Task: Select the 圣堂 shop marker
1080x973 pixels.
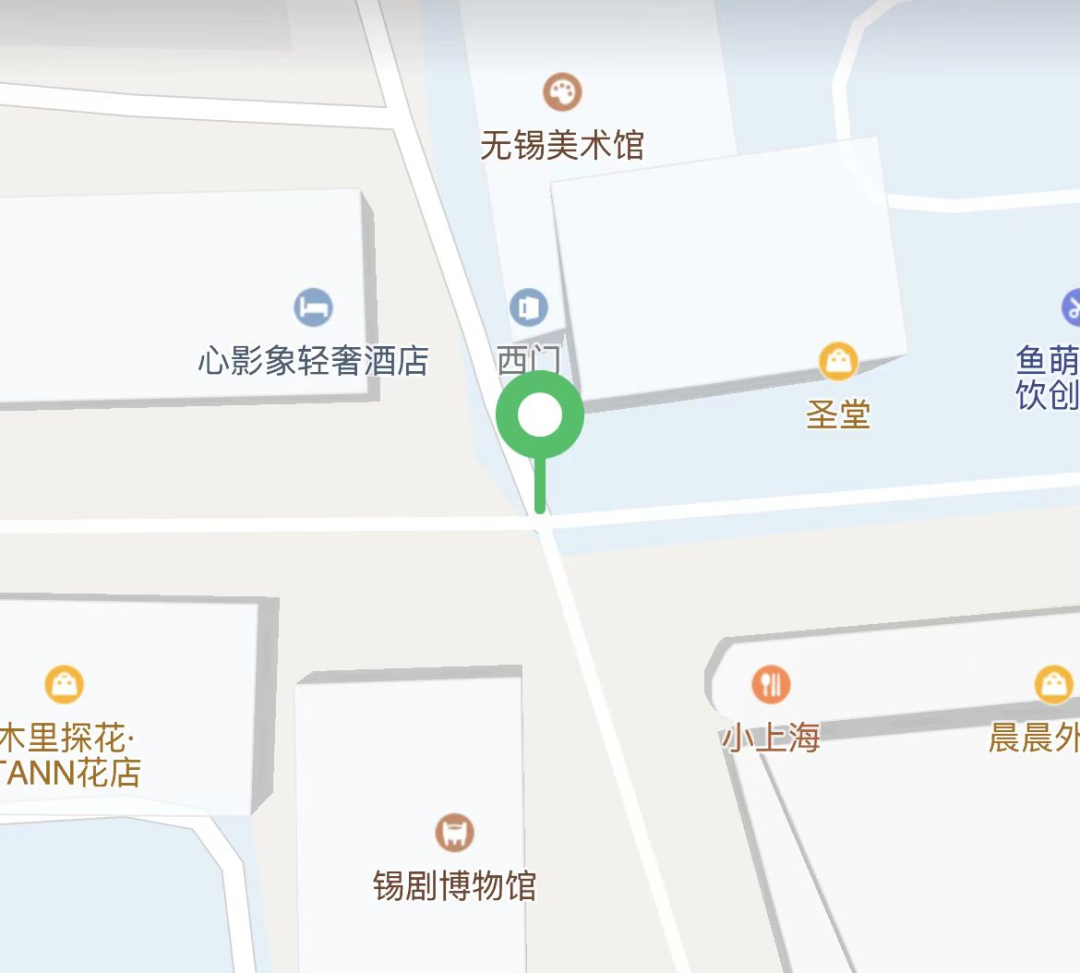Action: 838,361
